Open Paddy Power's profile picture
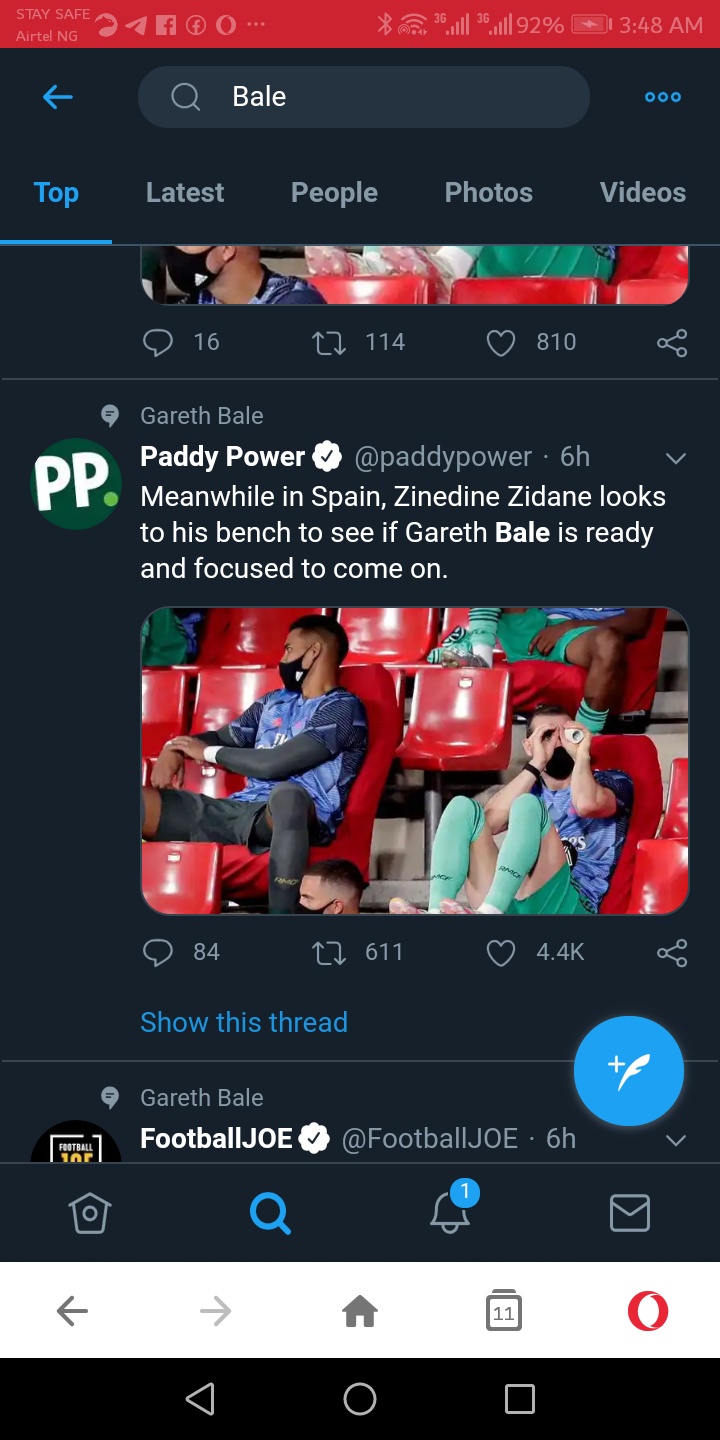Image resolution: width=720 pixels, height=1440 pixels. 76,484
